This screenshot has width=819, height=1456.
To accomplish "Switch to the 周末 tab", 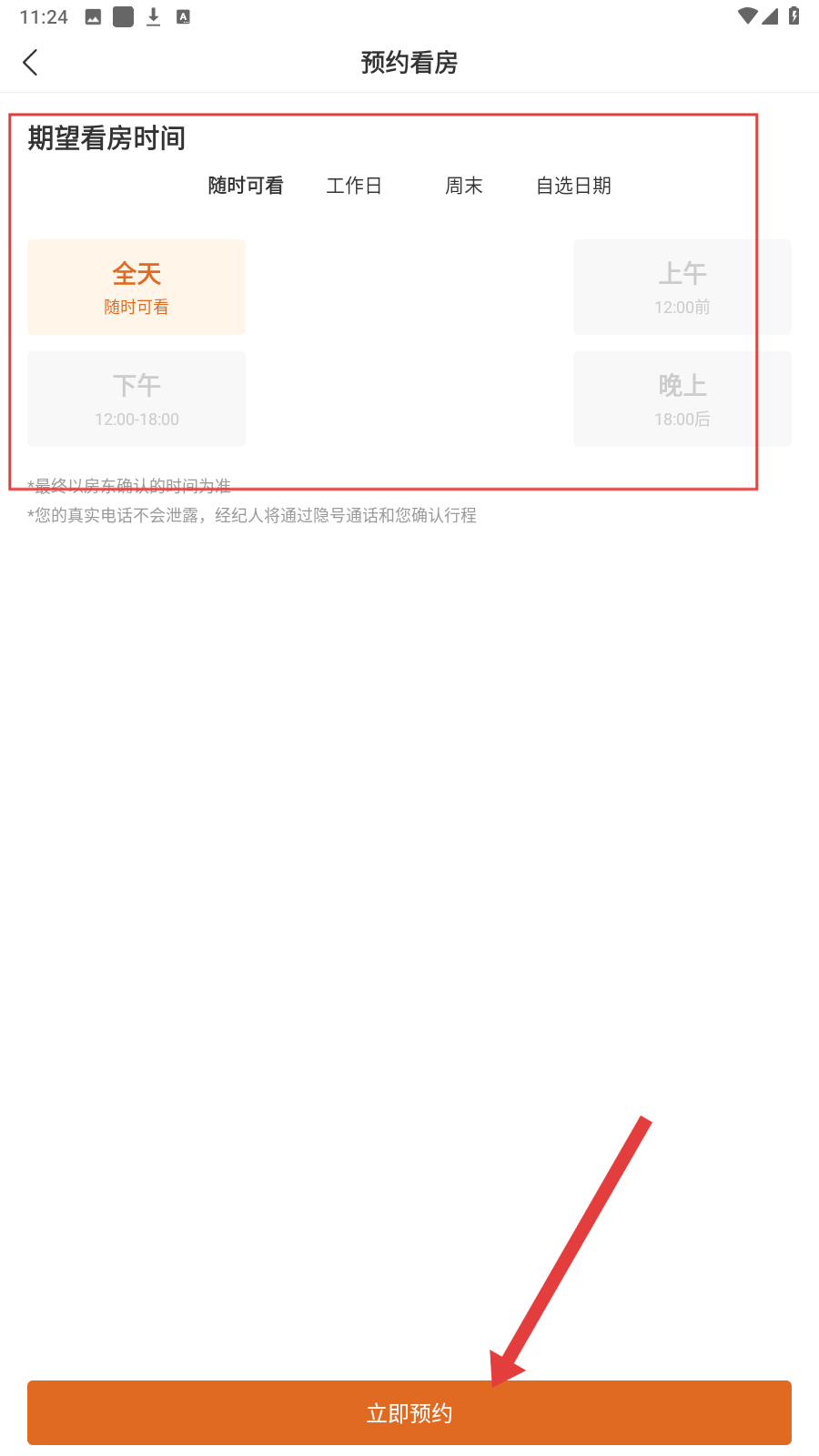I will pos(463,186).
